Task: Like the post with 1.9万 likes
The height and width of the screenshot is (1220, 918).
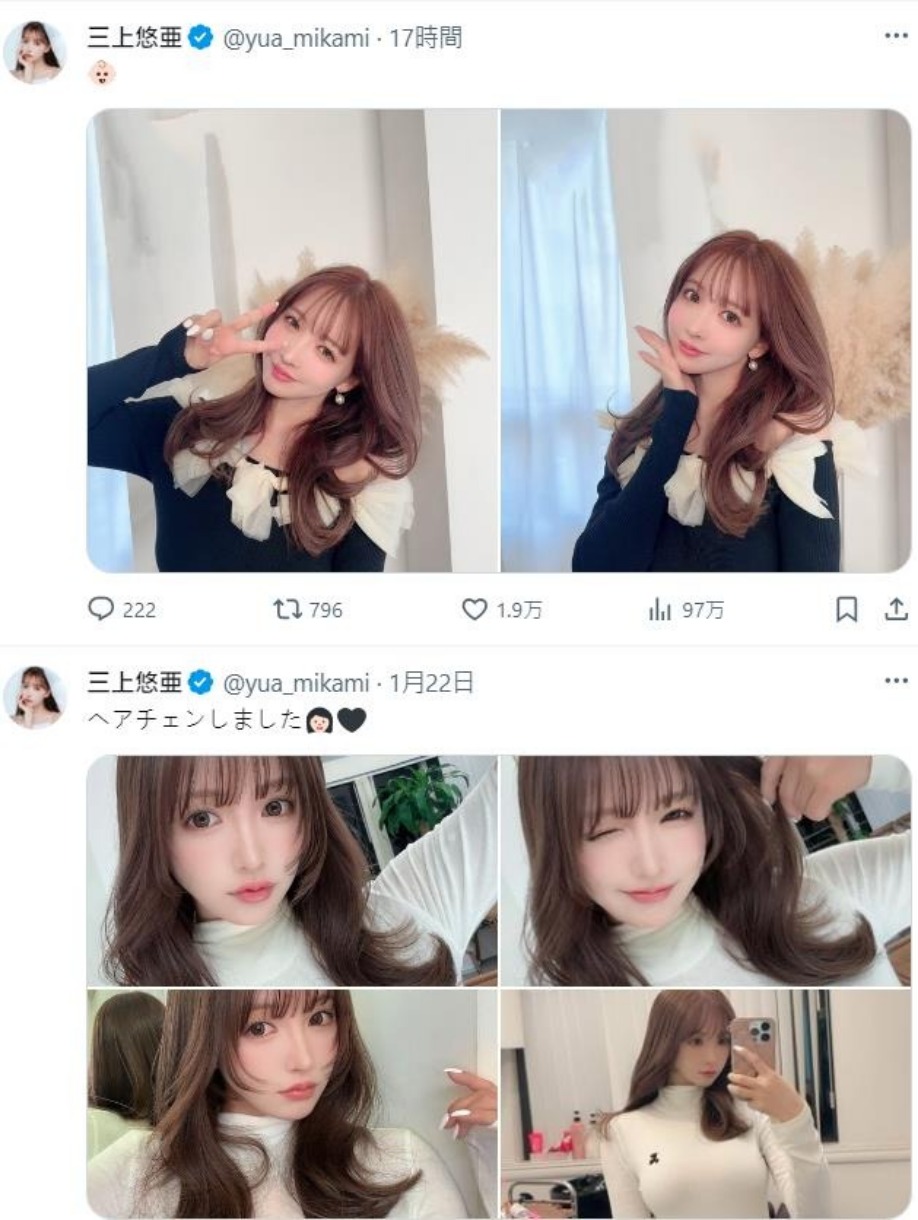Action: pos(474,609)
